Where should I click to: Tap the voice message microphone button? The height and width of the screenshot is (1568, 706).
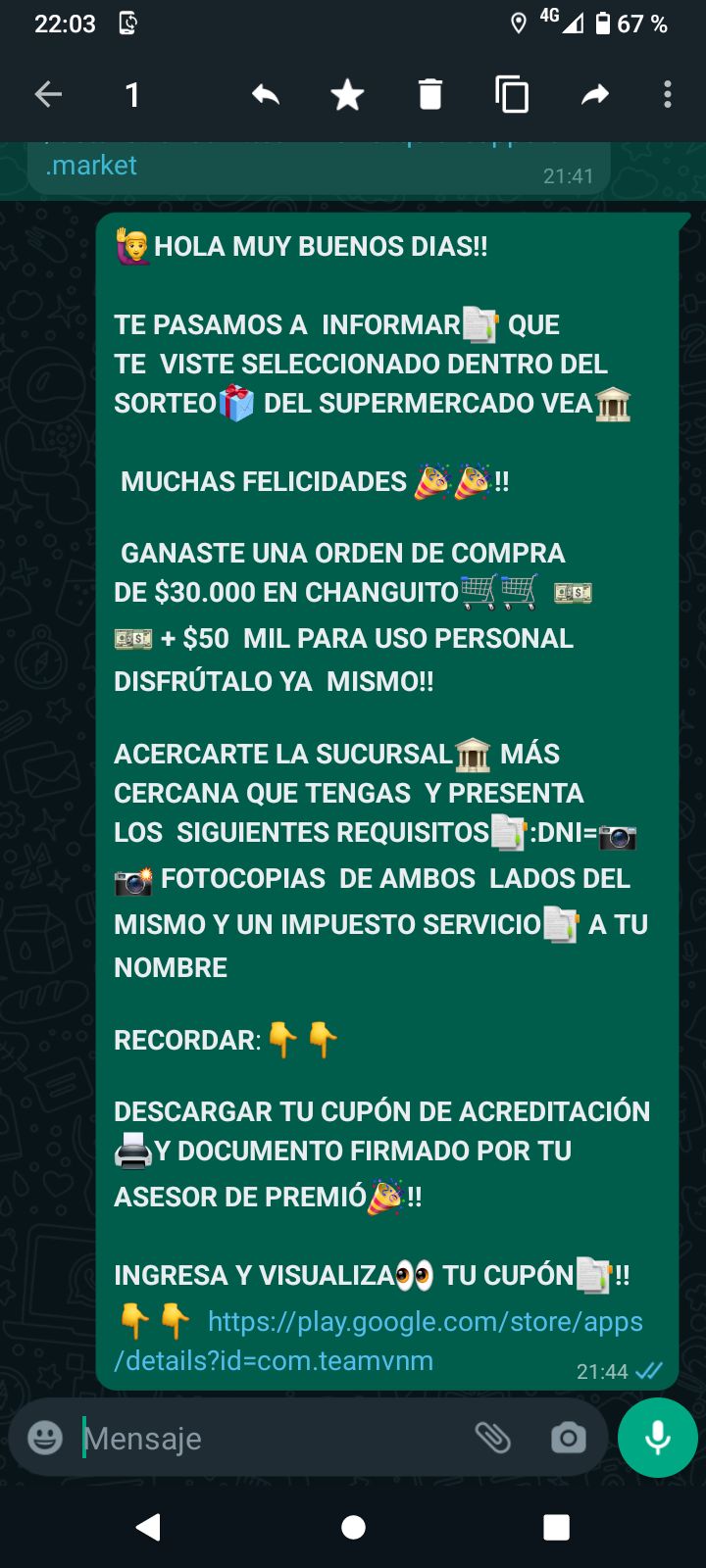click(658, 1438)
